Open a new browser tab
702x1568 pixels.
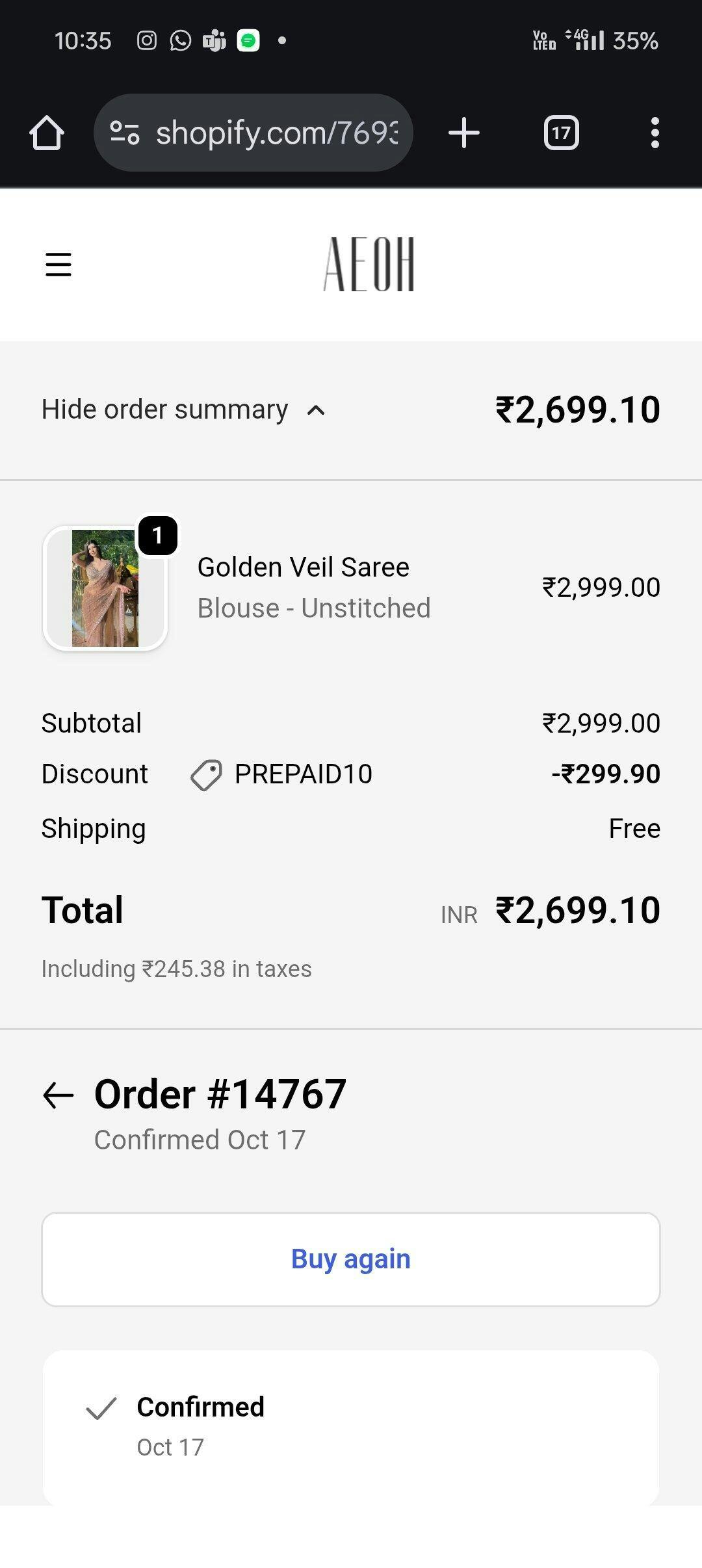(x=464, y=133)
